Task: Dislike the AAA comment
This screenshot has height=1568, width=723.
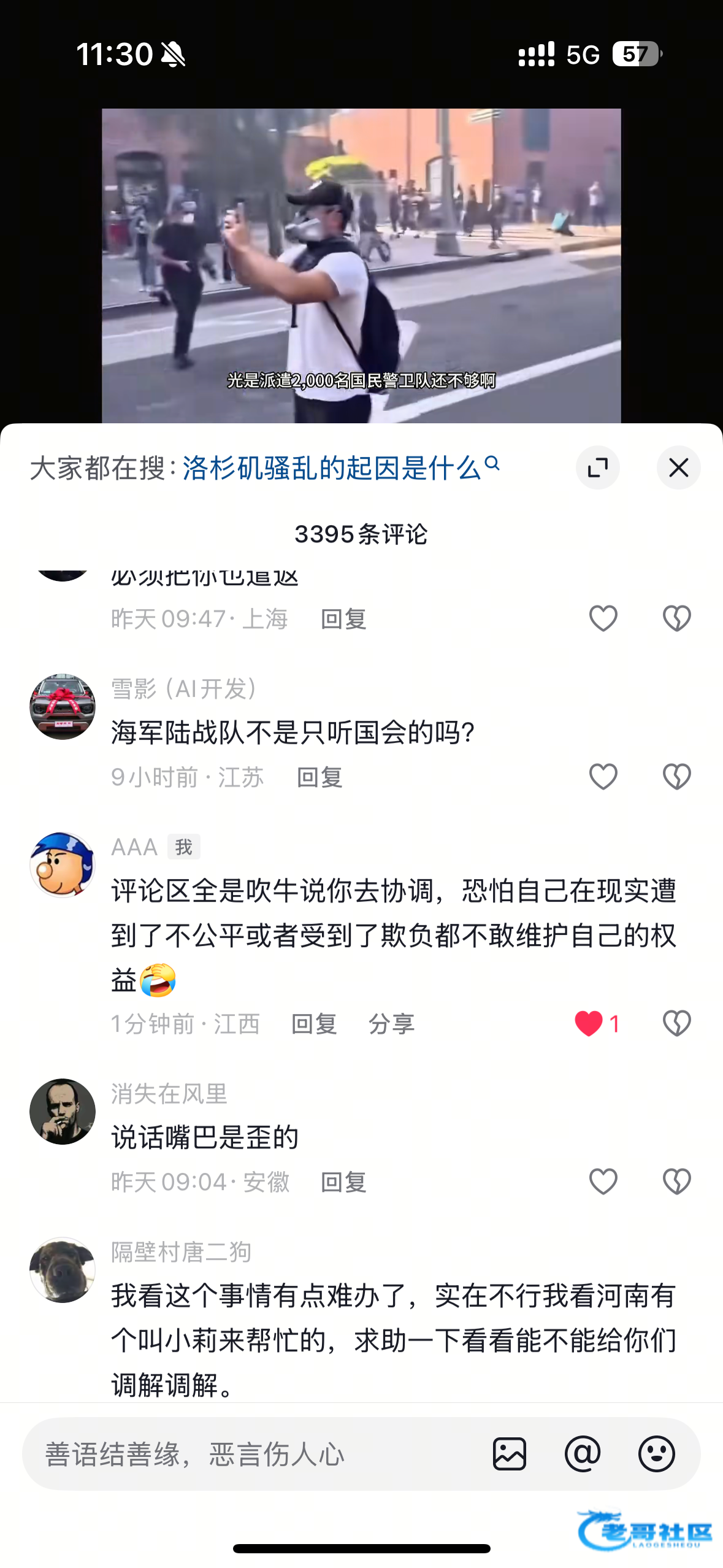Action: pyautogui.click(x=676, y=1023)
